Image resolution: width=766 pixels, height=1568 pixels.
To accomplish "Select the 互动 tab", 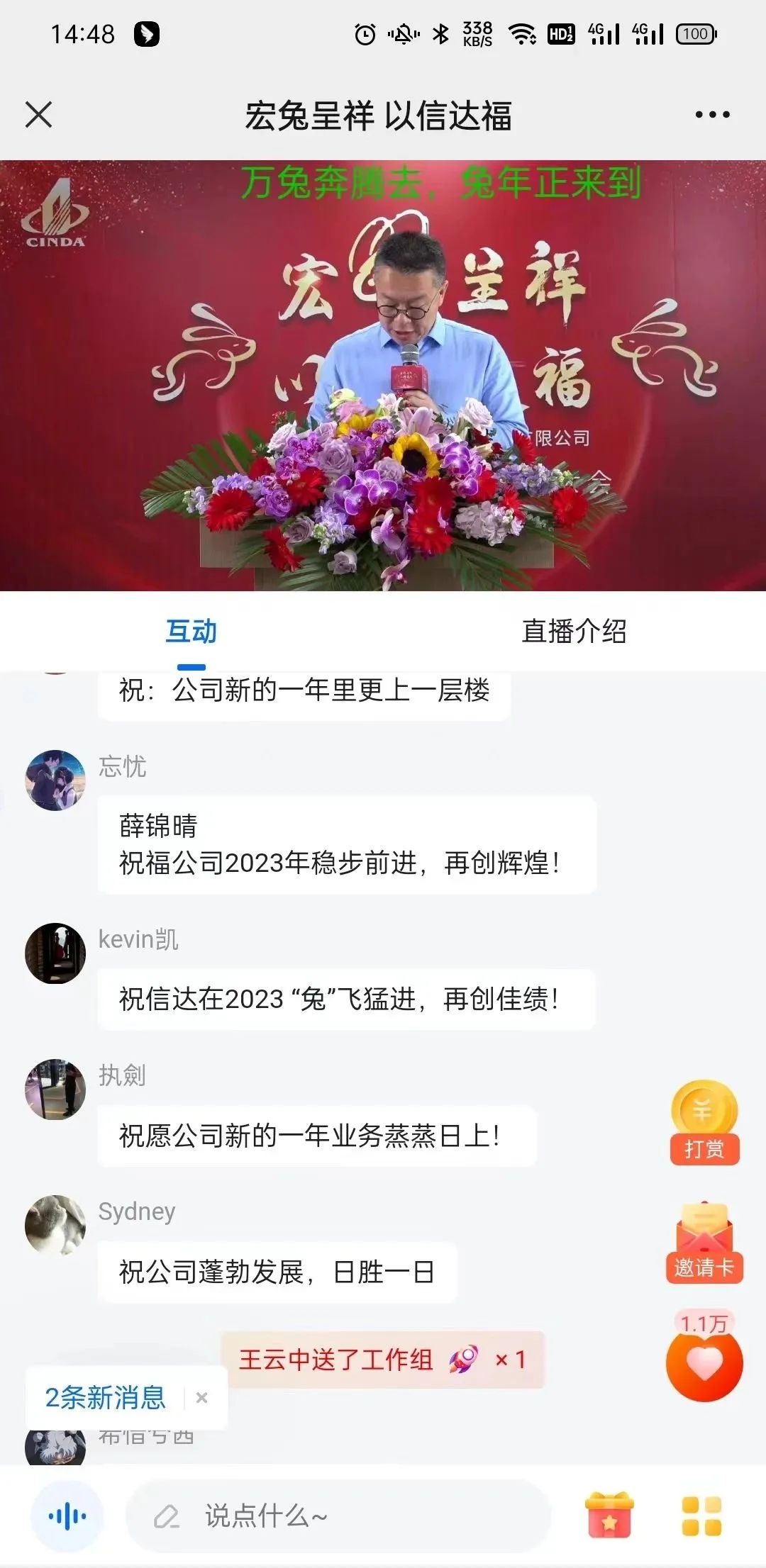I will point(191,631).
